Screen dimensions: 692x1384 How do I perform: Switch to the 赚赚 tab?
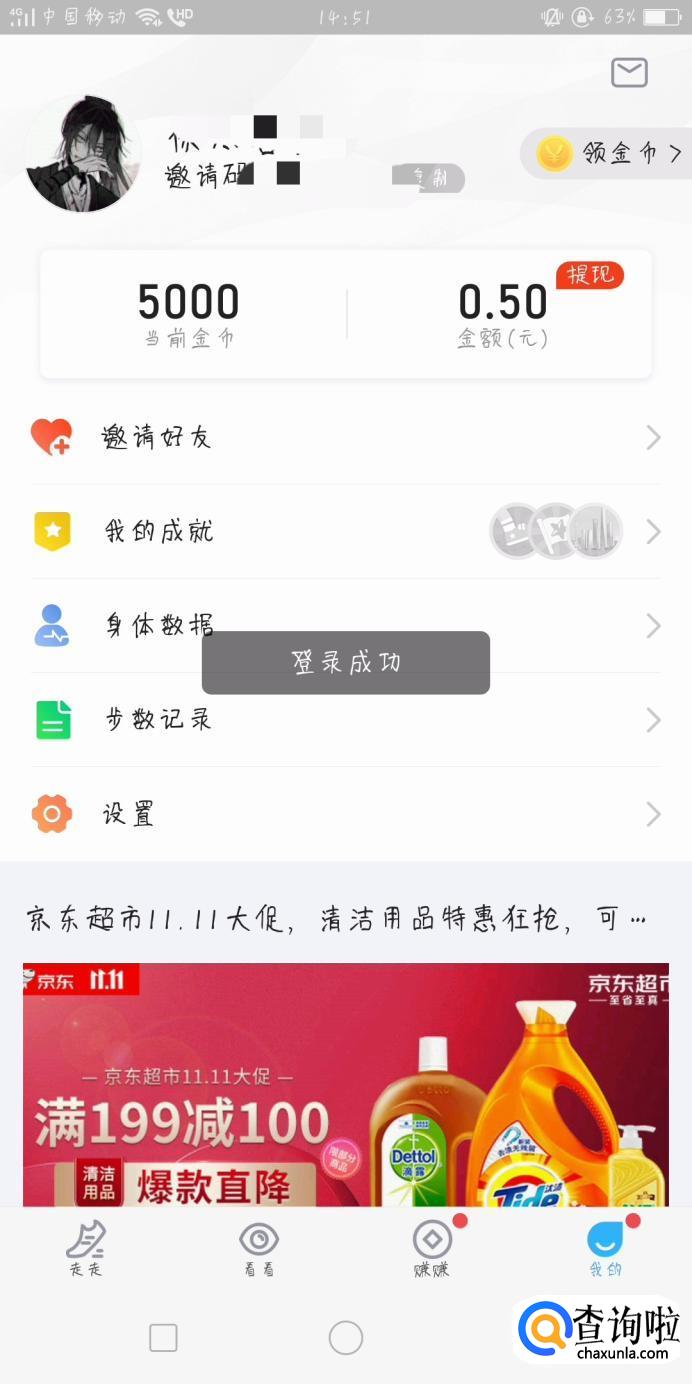pos(432,1249)
